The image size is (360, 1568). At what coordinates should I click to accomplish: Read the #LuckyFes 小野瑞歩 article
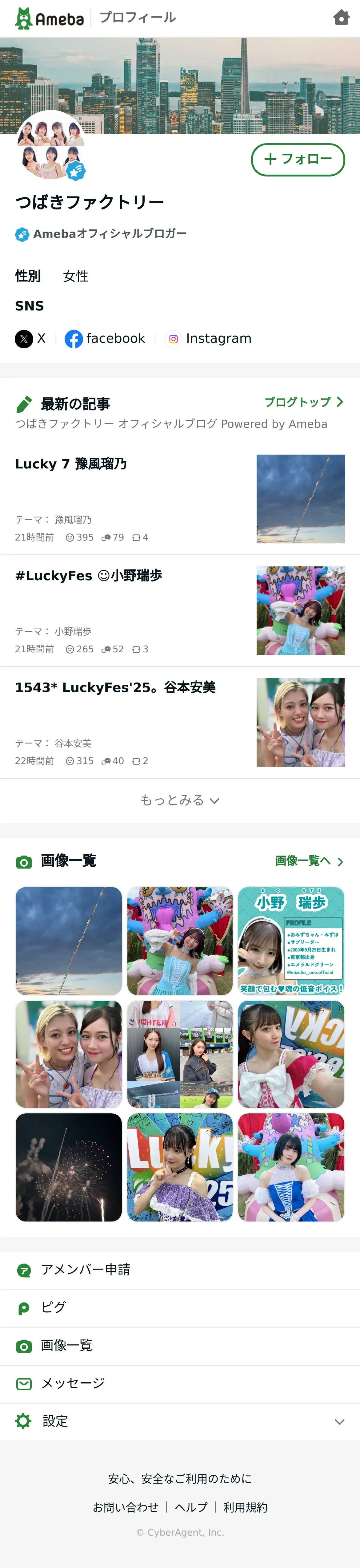[89, 576]
